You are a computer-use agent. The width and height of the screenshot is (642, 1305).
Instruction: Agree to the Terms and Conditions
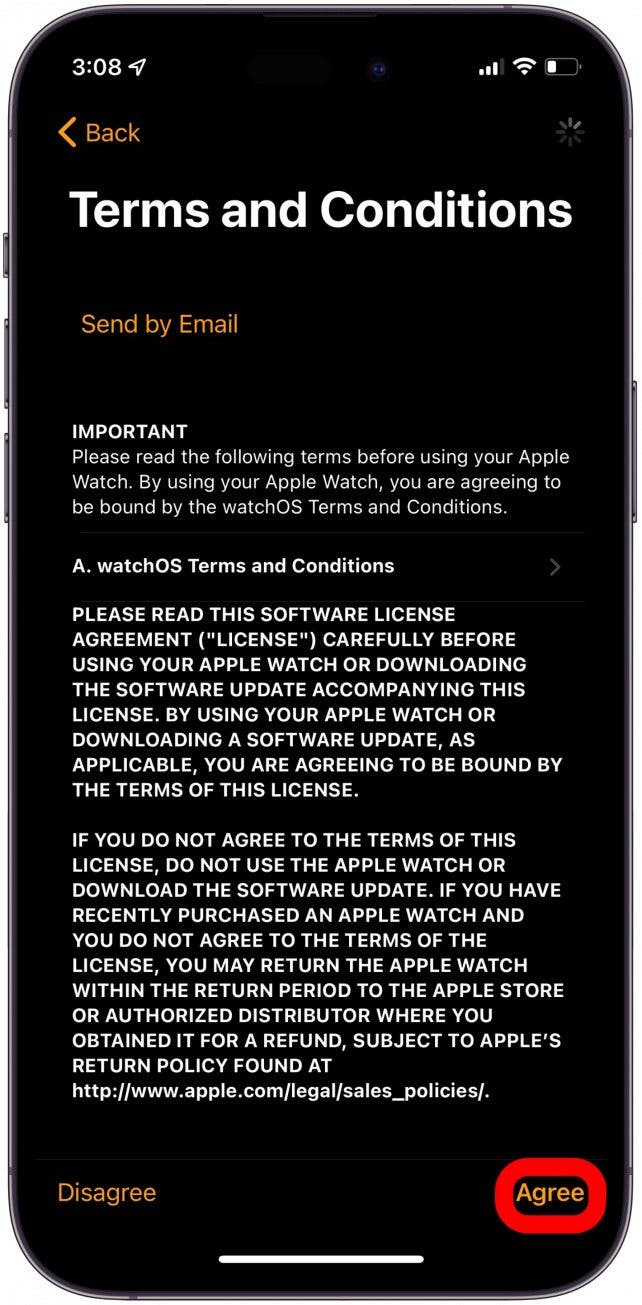(549, 1193)
